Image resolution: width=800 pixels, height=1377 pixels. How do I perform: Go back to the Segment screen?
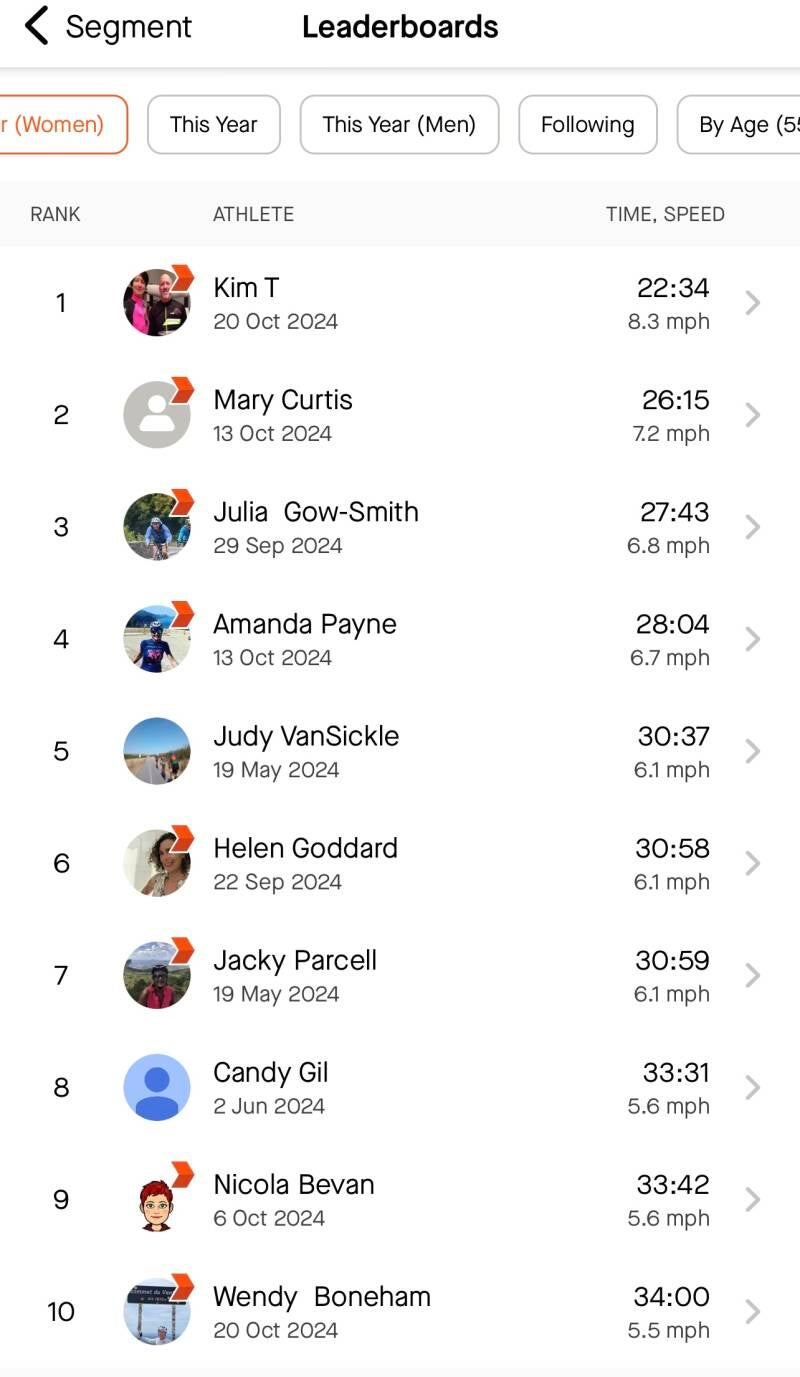click(38, 27)
